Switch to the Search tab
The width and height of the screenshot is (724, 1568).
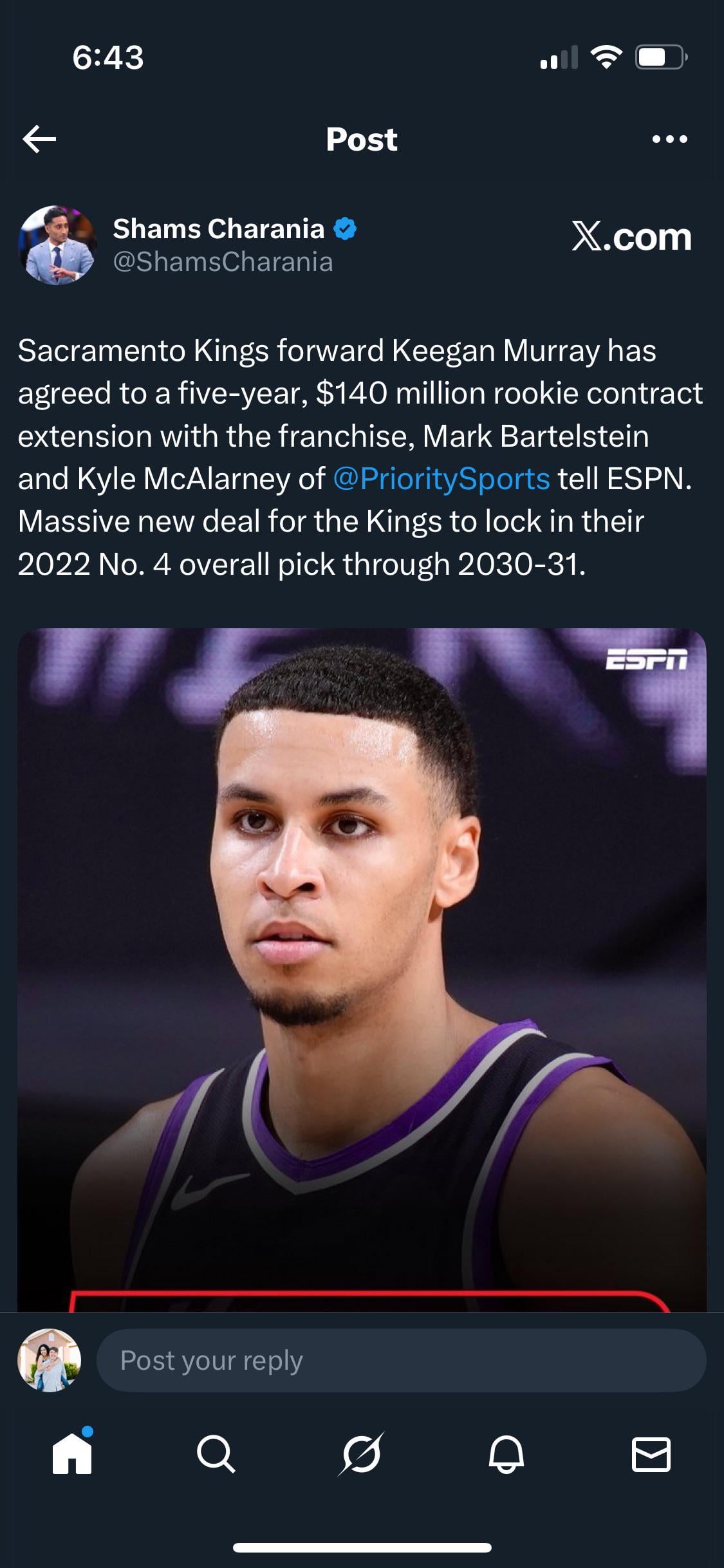pyautogui.click(x=216, y=1454)
